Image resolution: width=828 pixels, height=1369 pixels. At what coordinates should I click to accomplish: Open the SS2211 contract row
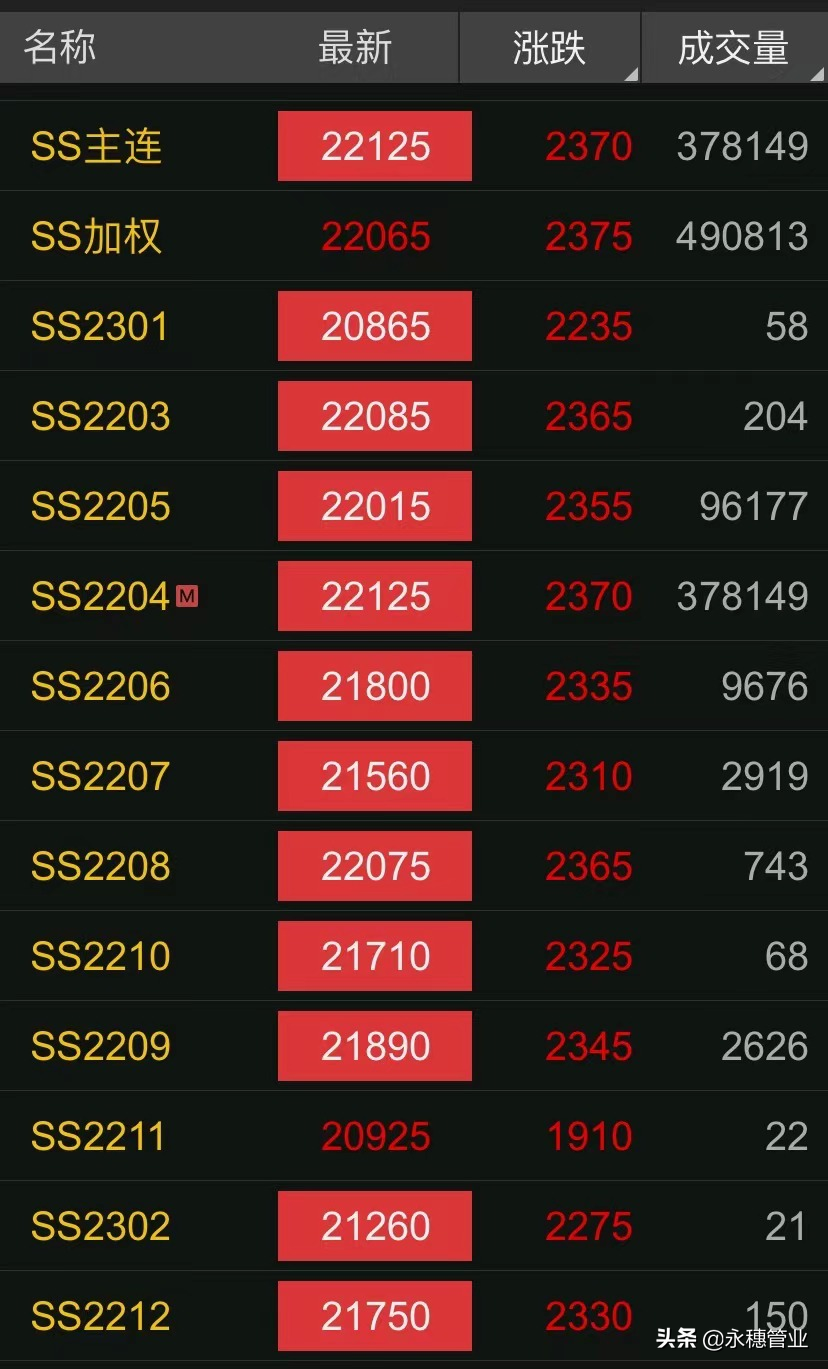414,1136
